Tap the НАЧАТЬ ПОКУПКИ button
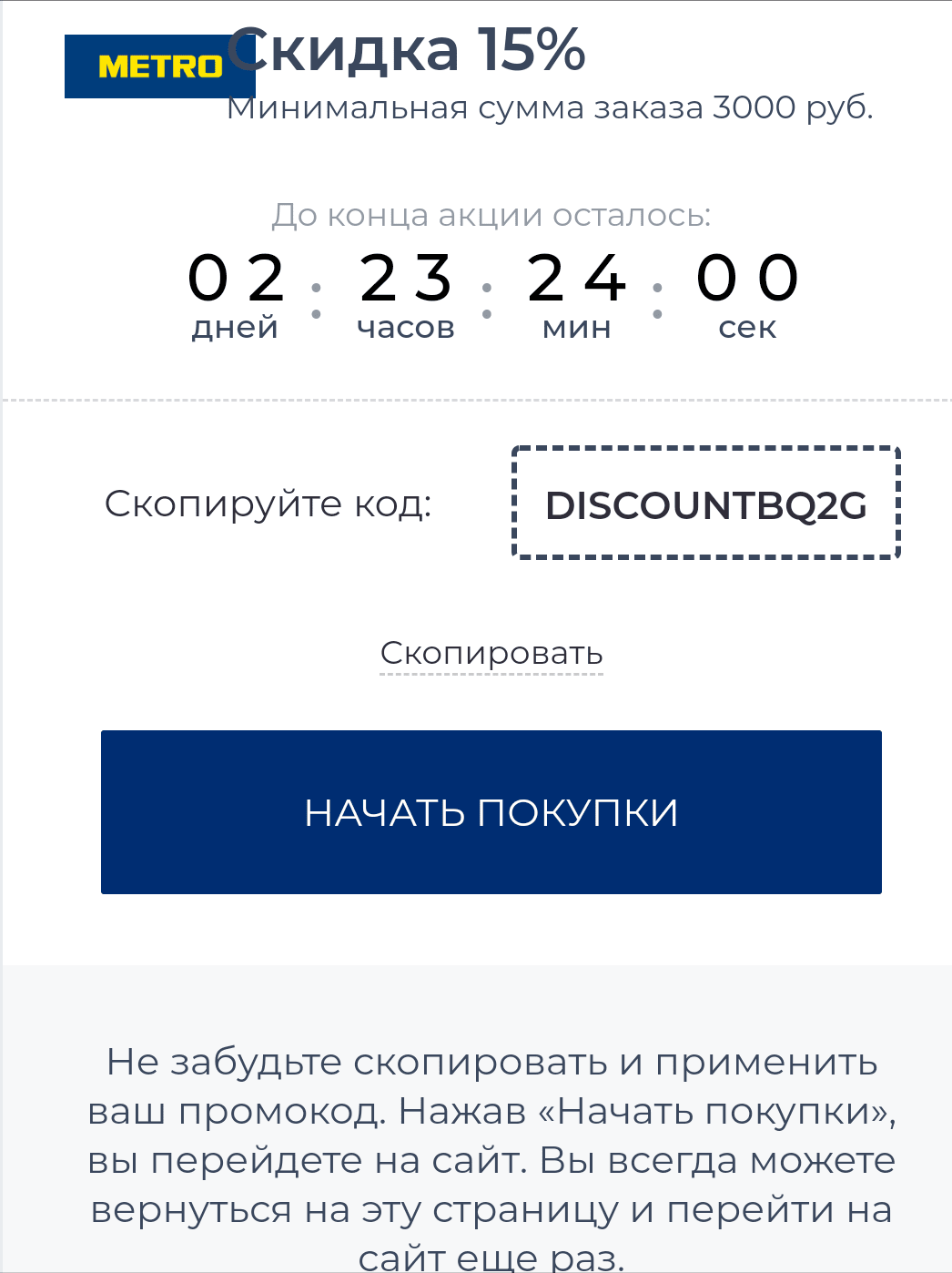The image size is (952, 1273). pos(491,811)
